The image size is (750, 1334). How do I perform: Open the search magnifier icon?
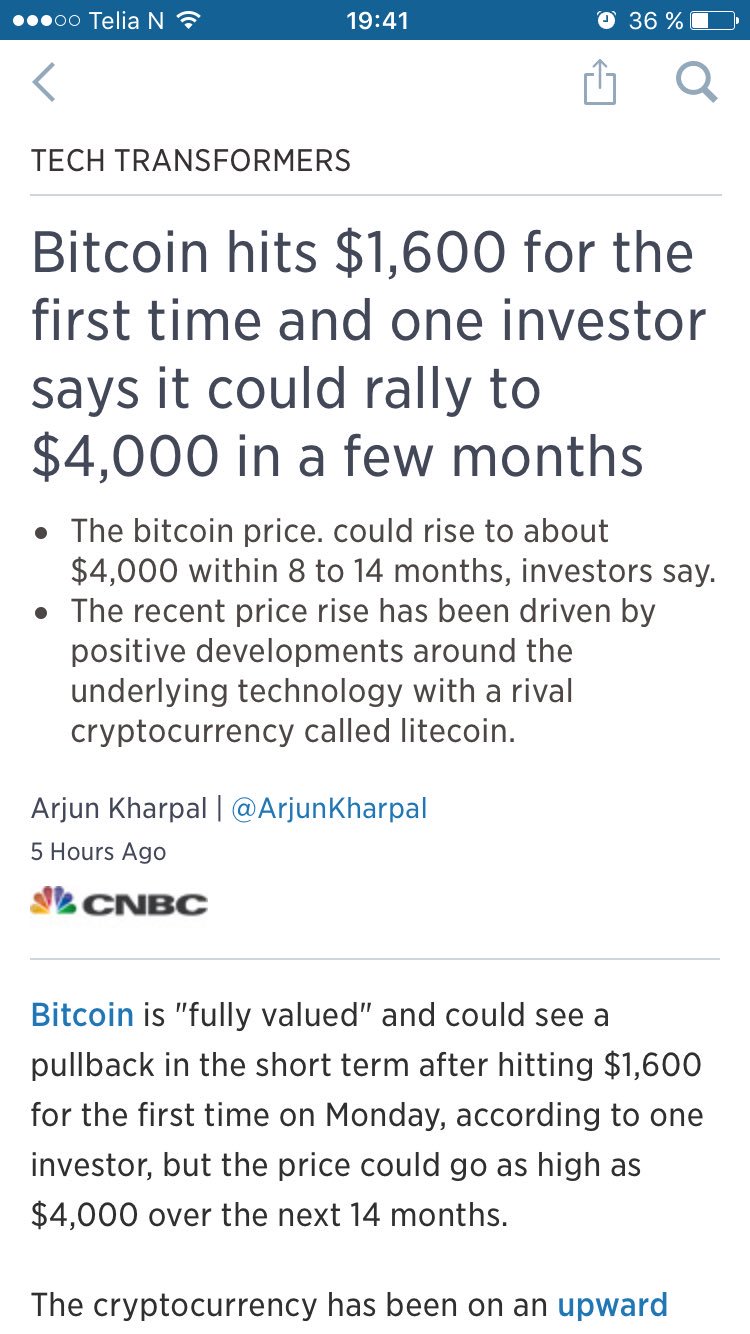click(x=696, y=82)
